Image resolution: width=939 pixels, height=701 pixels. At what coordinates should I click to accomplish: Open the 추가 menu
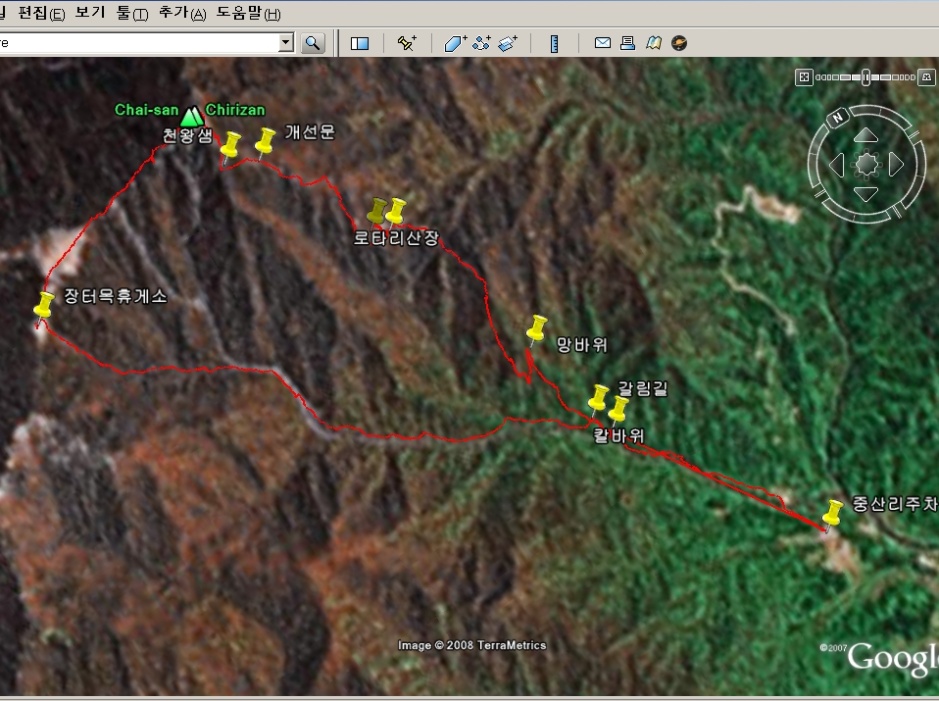183,14
